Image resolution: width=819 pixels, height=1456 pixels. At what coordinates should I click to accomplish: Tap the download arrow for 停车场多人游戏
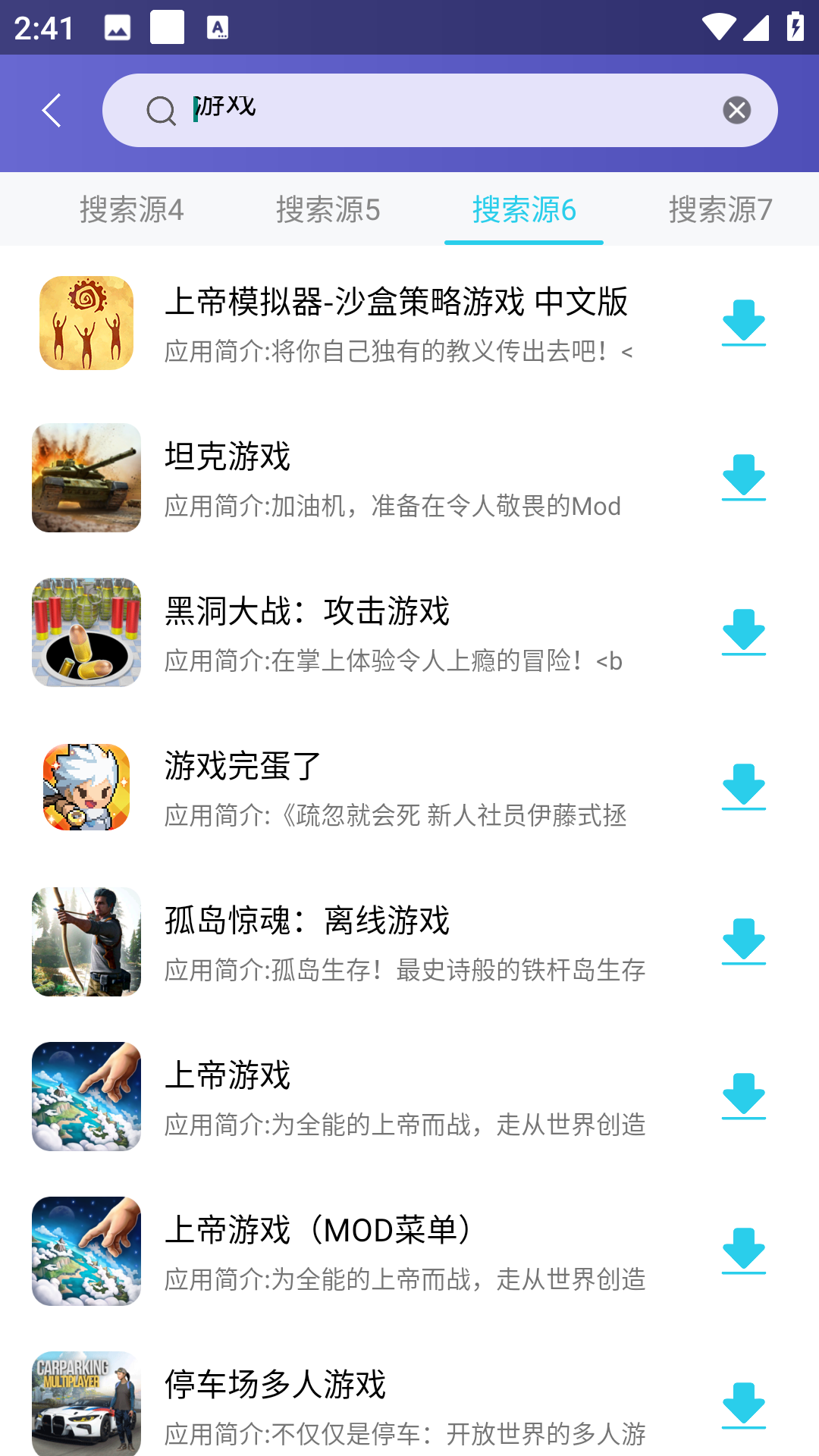(x=743, y=1407)
